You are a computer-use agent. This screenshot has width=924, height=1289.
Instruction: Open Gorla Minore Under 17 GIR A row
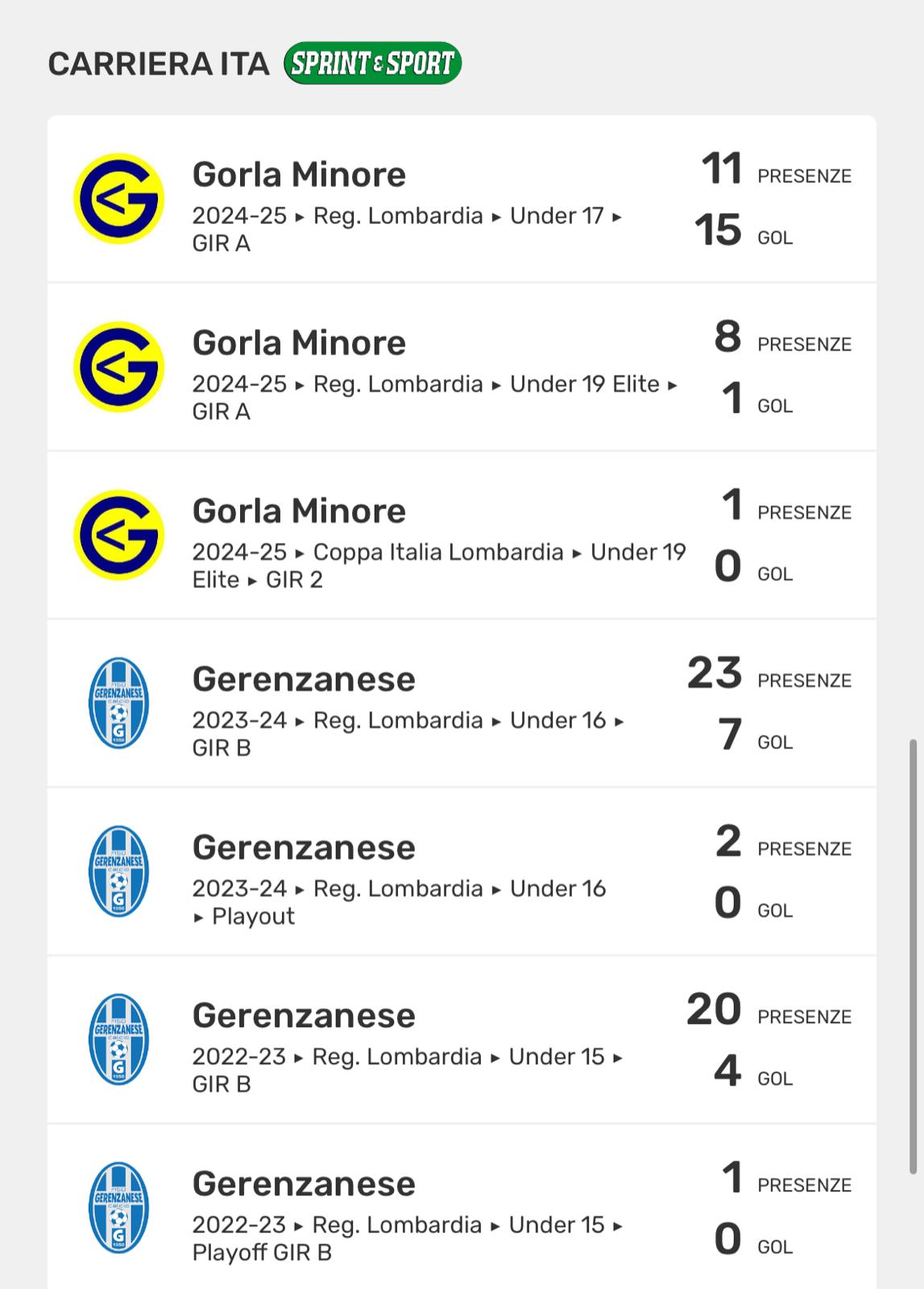pyautogui.click(x=461, y=200)
